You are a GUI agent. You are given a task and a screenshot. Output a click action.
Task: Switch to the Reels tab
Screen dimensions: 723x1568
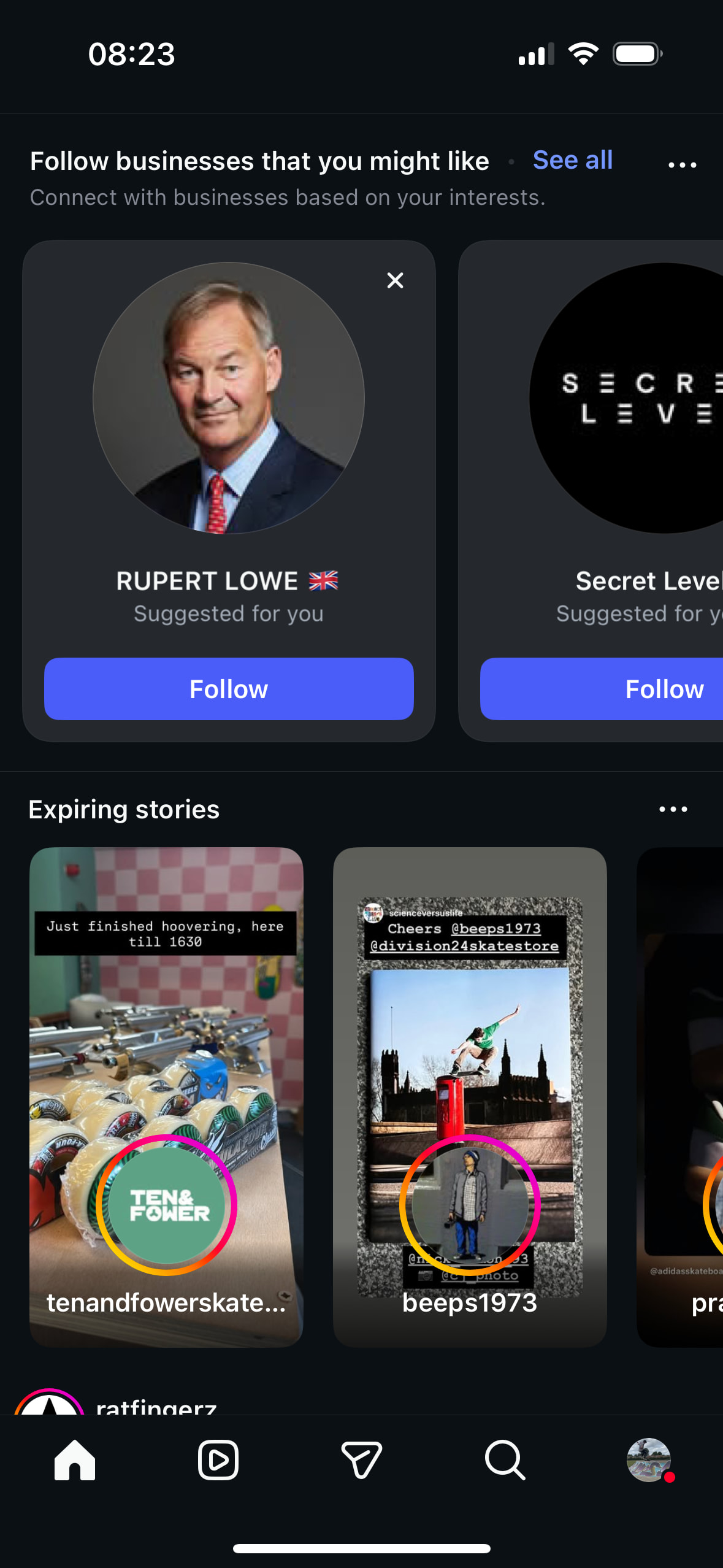point(218,1460)
